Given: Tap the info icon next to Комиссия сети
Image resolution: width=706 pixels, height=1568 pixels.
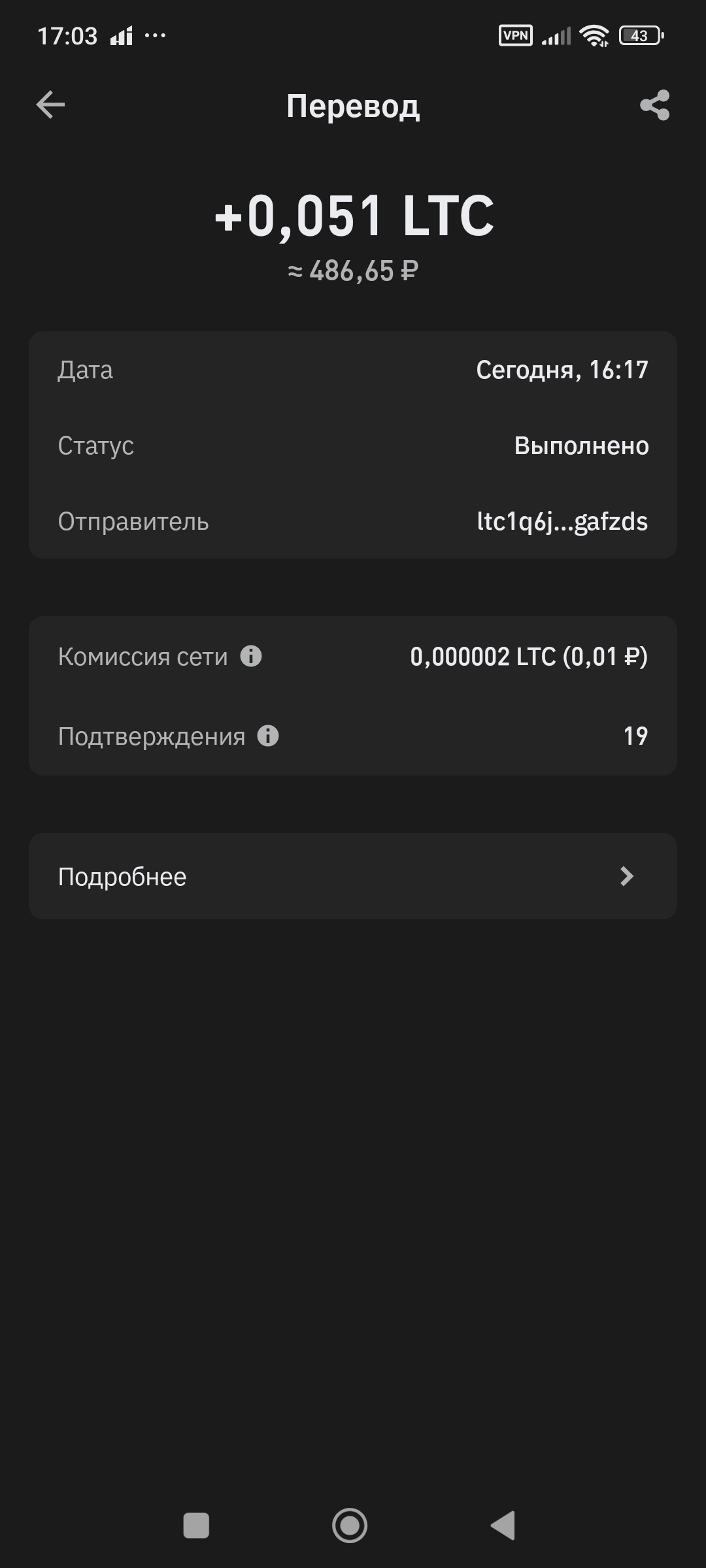Looking at the screenshot, I should point(252,656).
